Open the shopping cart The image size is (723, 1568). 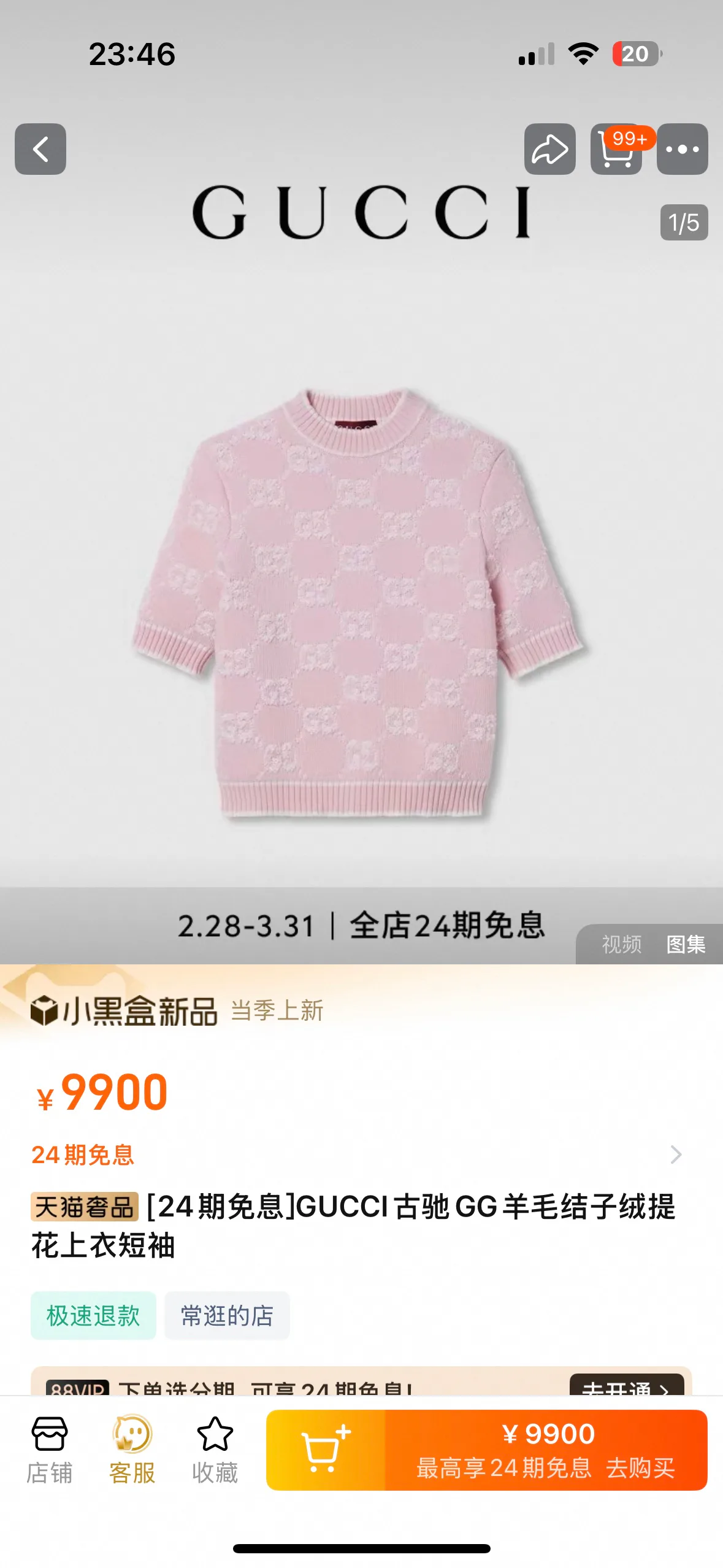(x=616, y=149)
